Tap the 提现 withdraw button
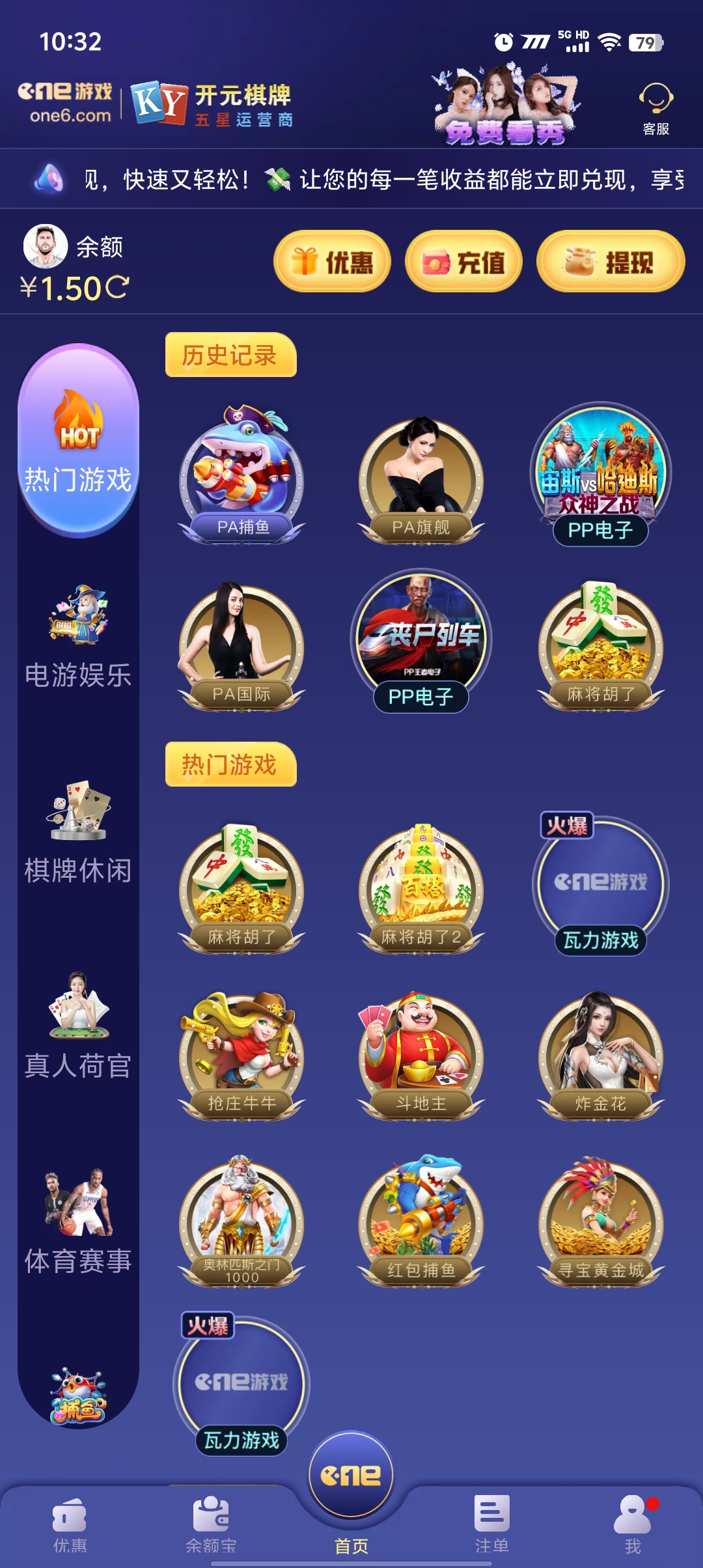The height and width of the screenshot is (1568, 703). 611,262
